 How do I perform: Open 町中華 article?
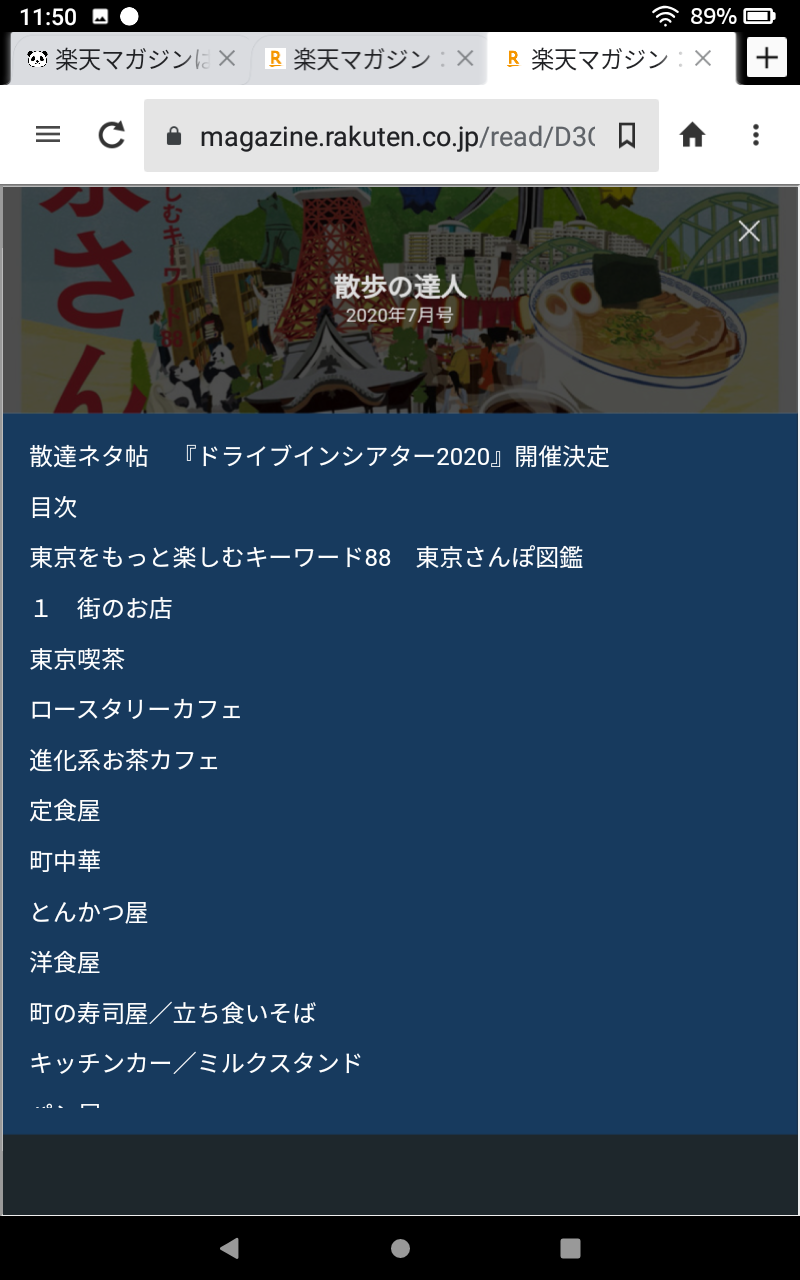pyautogui.click(x=65, y=861)
